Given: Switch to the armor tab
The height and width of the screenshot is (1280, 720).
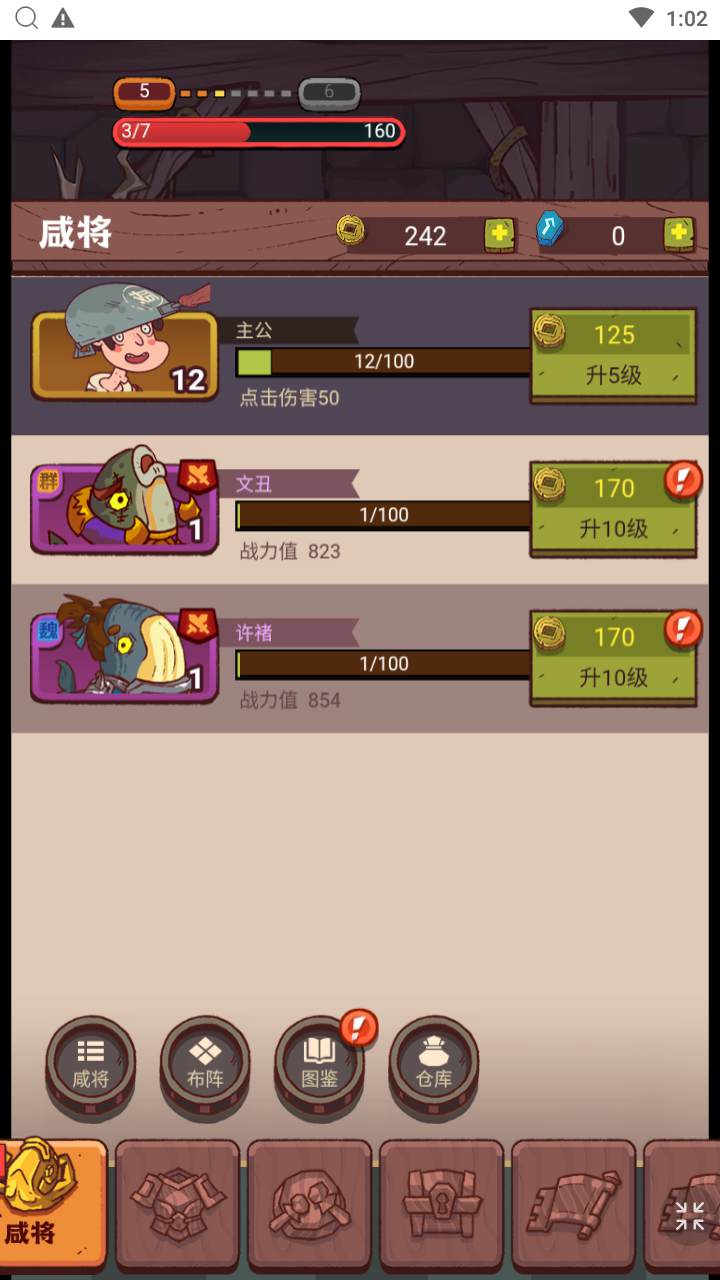Looking at the screenshot, I should click(x=177, y=1206).
